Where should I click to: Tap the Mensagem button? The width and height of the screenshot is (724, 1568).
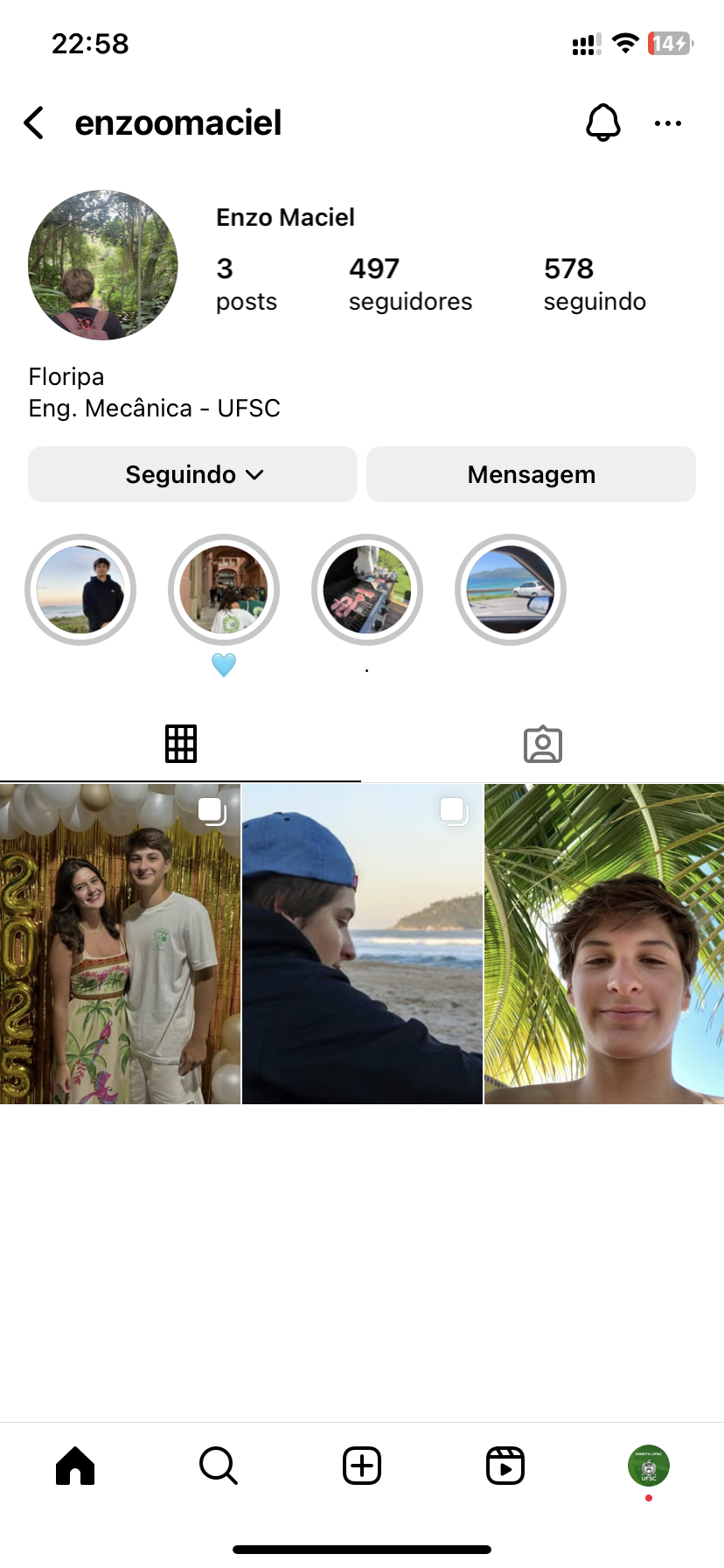531,474
